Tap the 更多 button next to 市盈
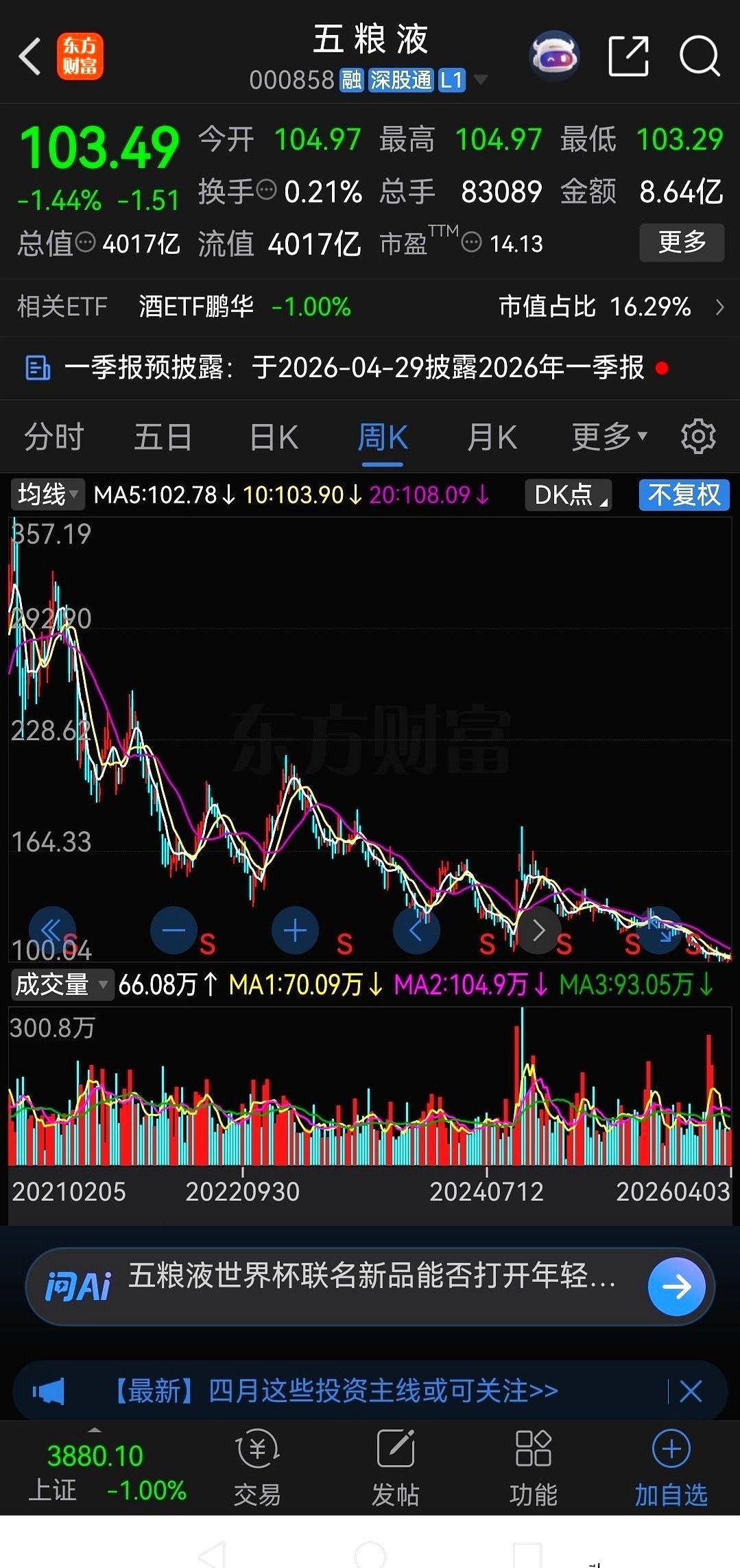The width and height of the screenshot is (740, 1568). [681, 241]
